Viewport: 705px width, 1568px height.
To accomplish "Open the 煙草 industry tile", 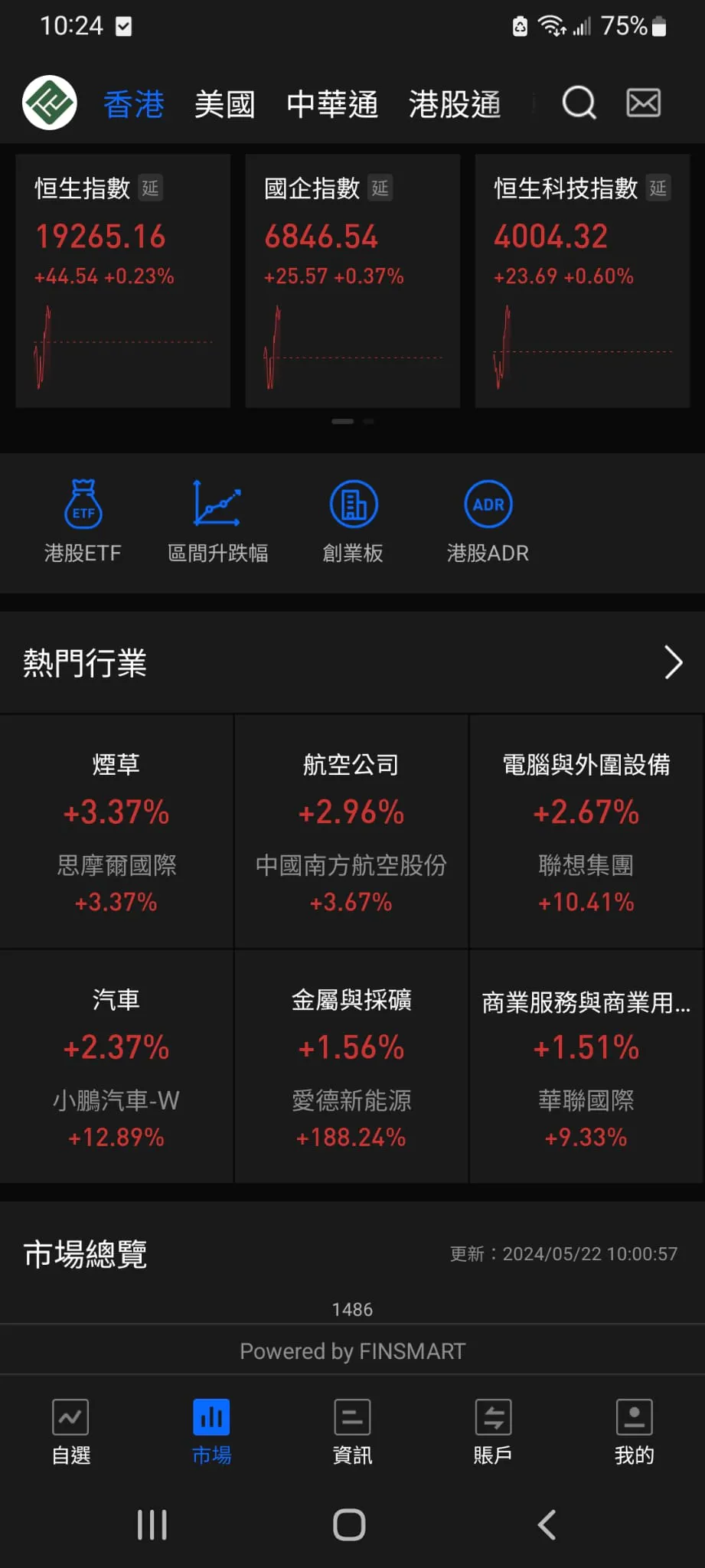I will [x=116, y=831].
